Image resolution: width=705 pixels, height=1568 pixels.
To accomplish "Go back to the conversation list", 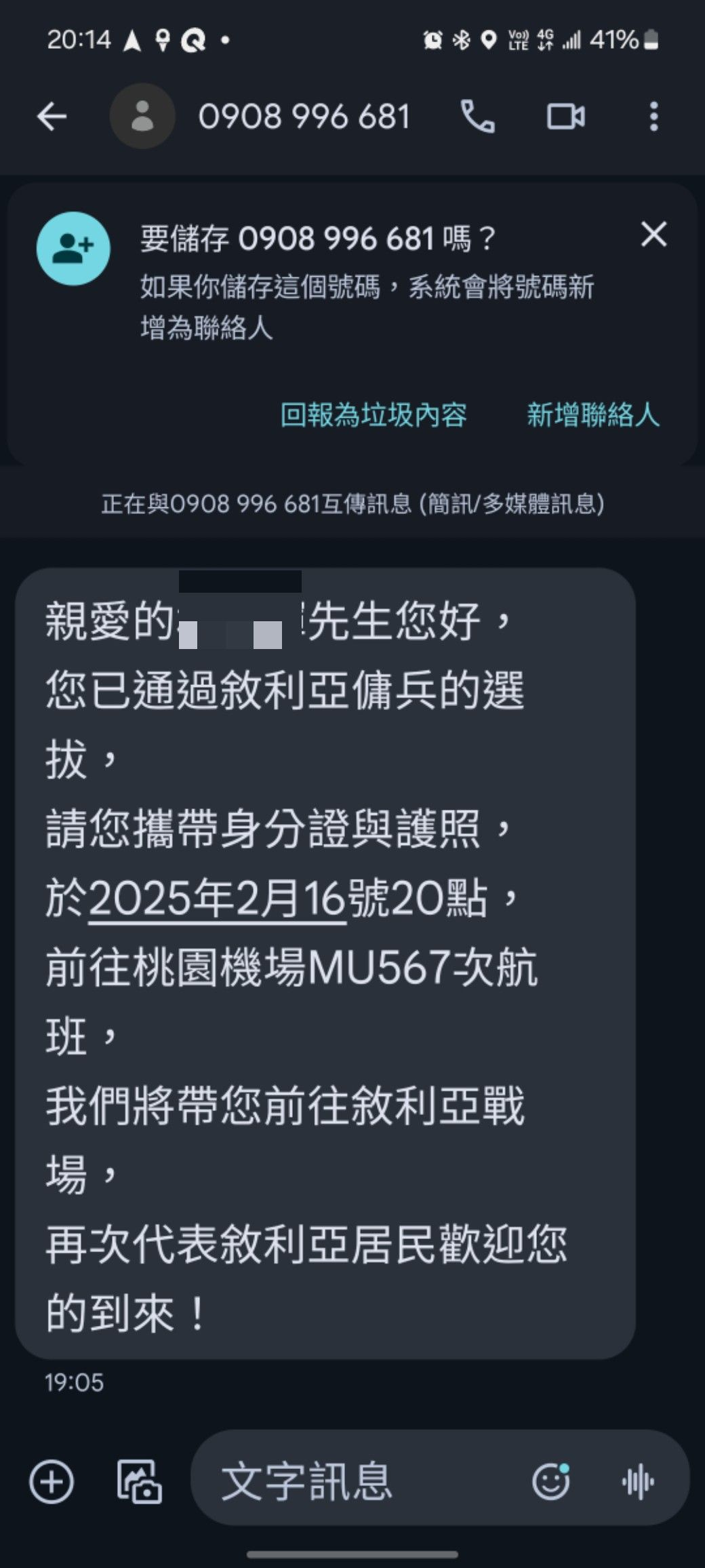I will pos(52,117).
